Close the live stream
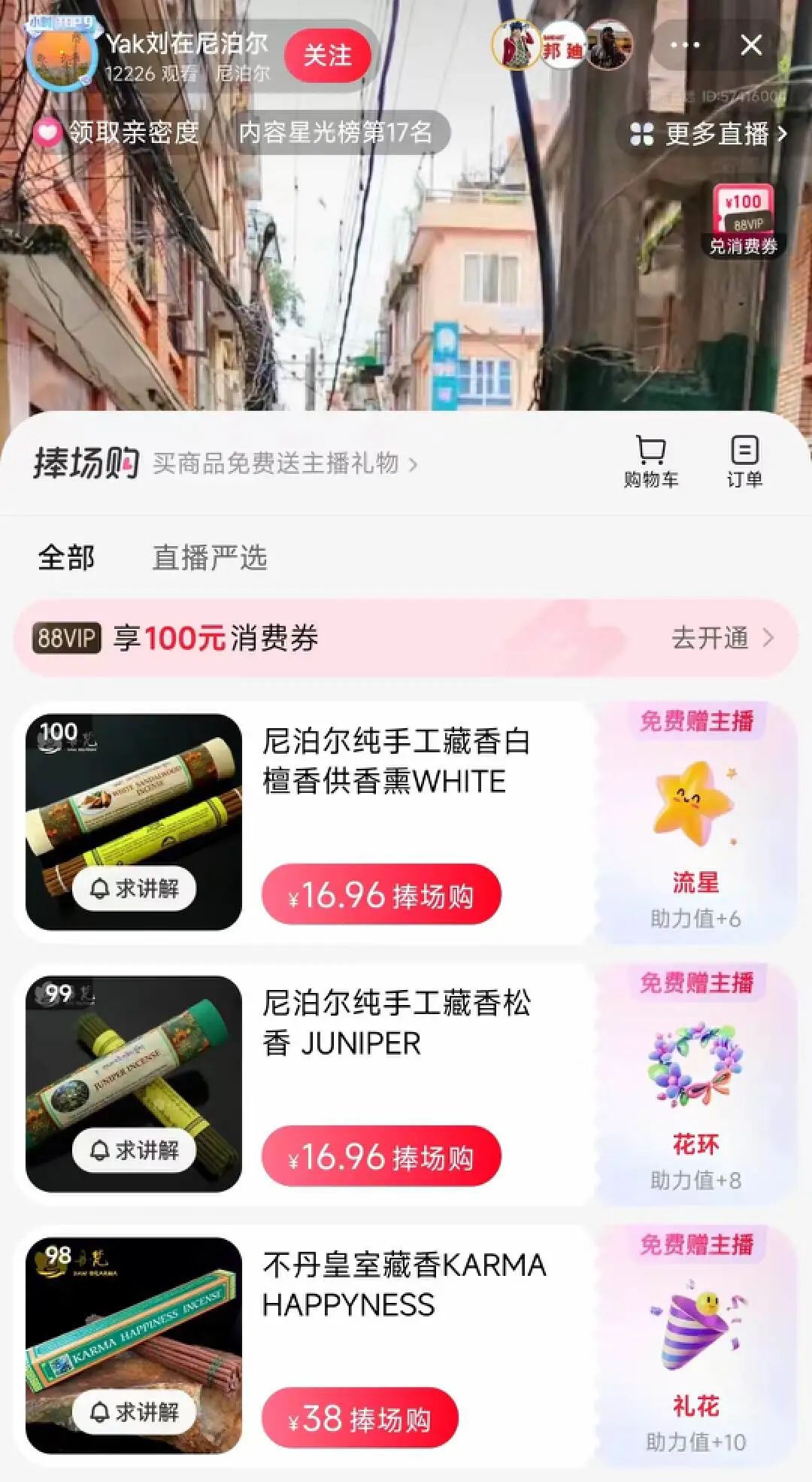The height and width of the screenshot is (1482, 812). (751, 45)
